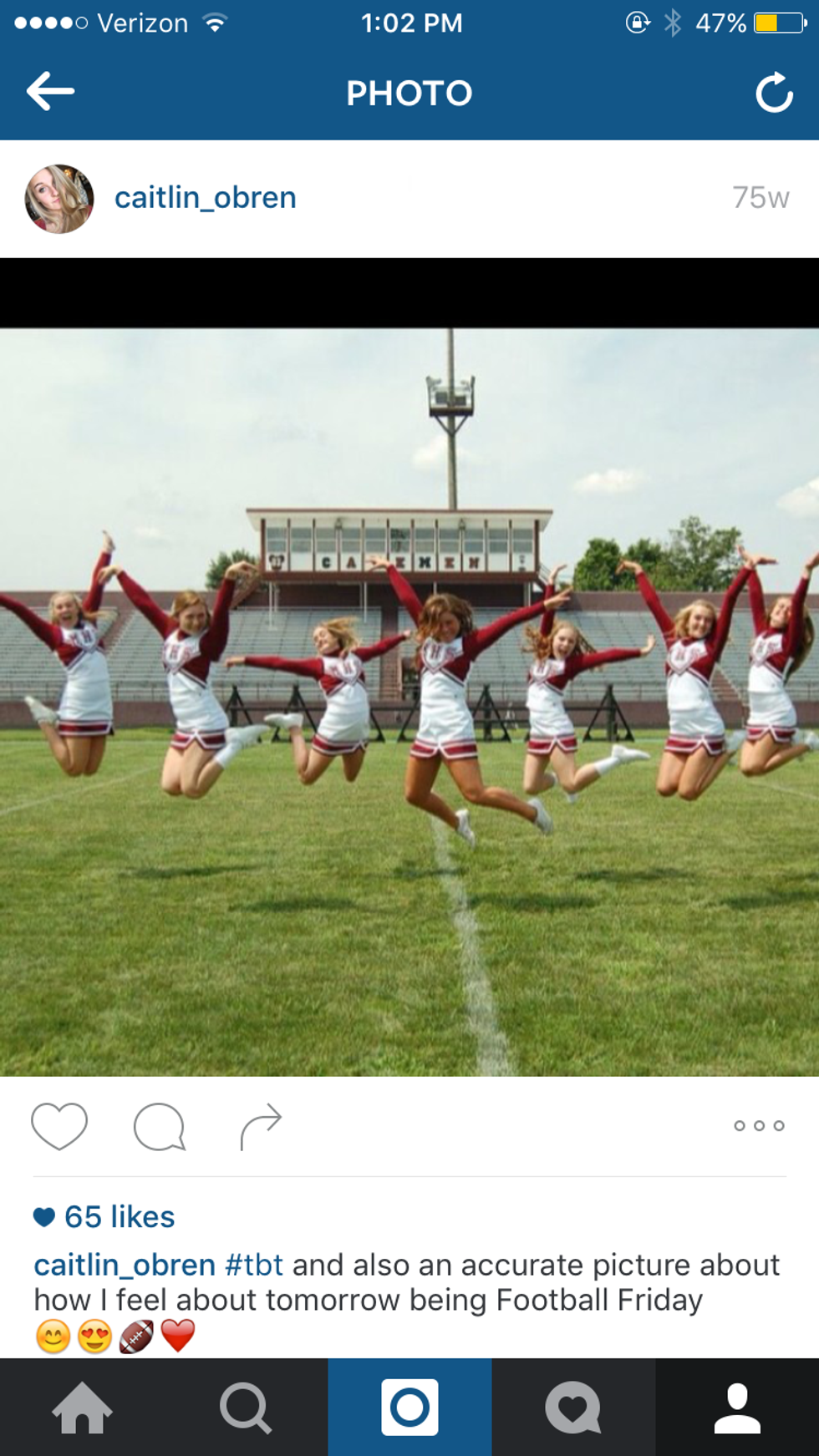
Task: Refresh the photo page
Action: [x=774, y=93]
